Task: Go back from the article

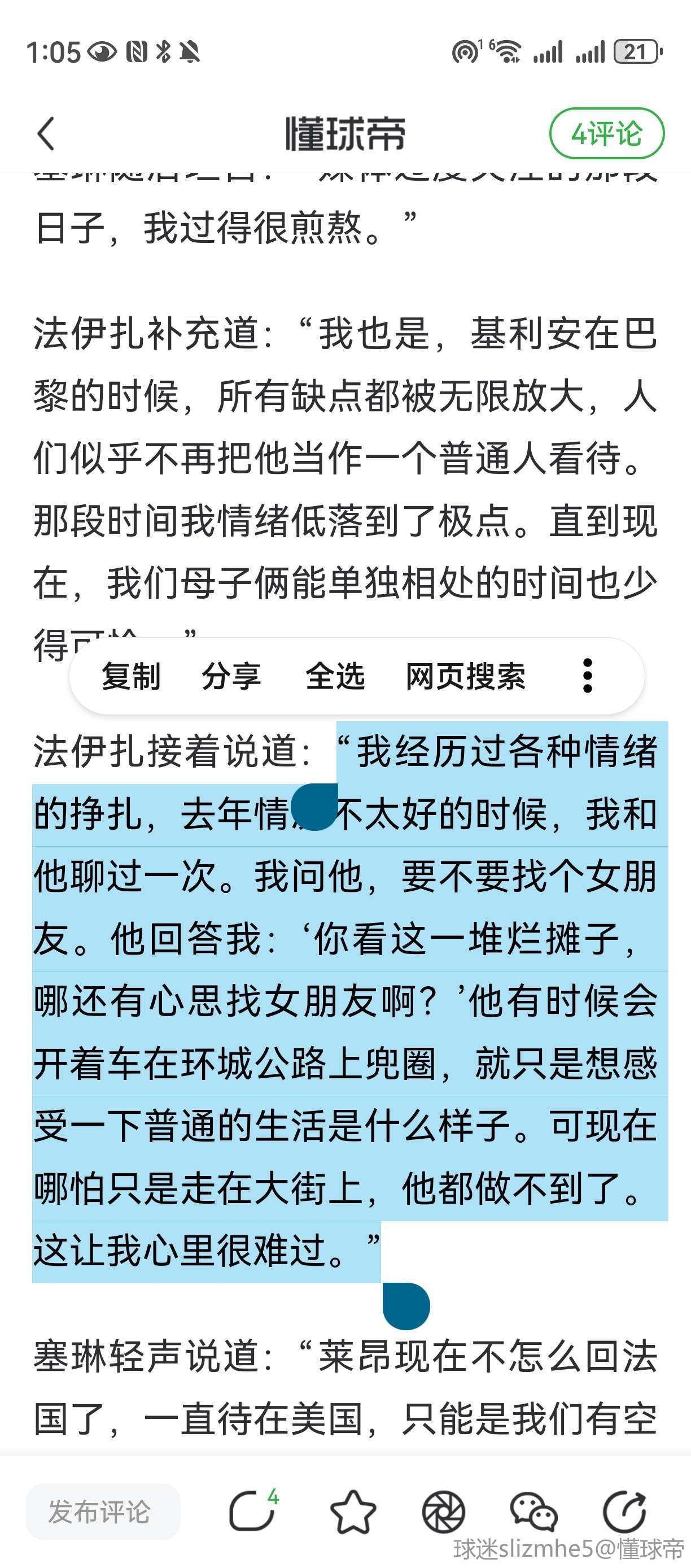Action: 46,133
